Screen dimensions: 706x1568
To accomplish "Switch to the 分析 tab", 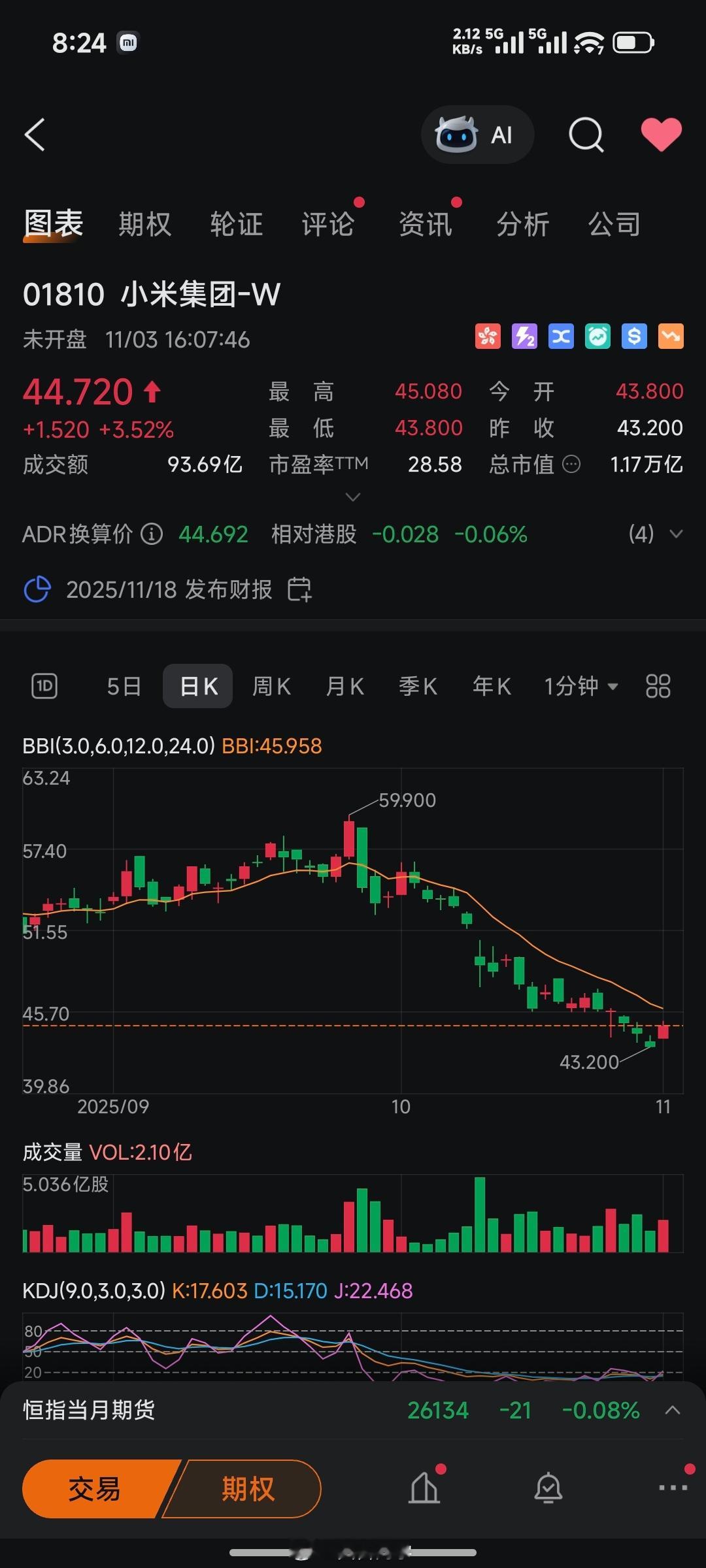I will coord(522,224).
